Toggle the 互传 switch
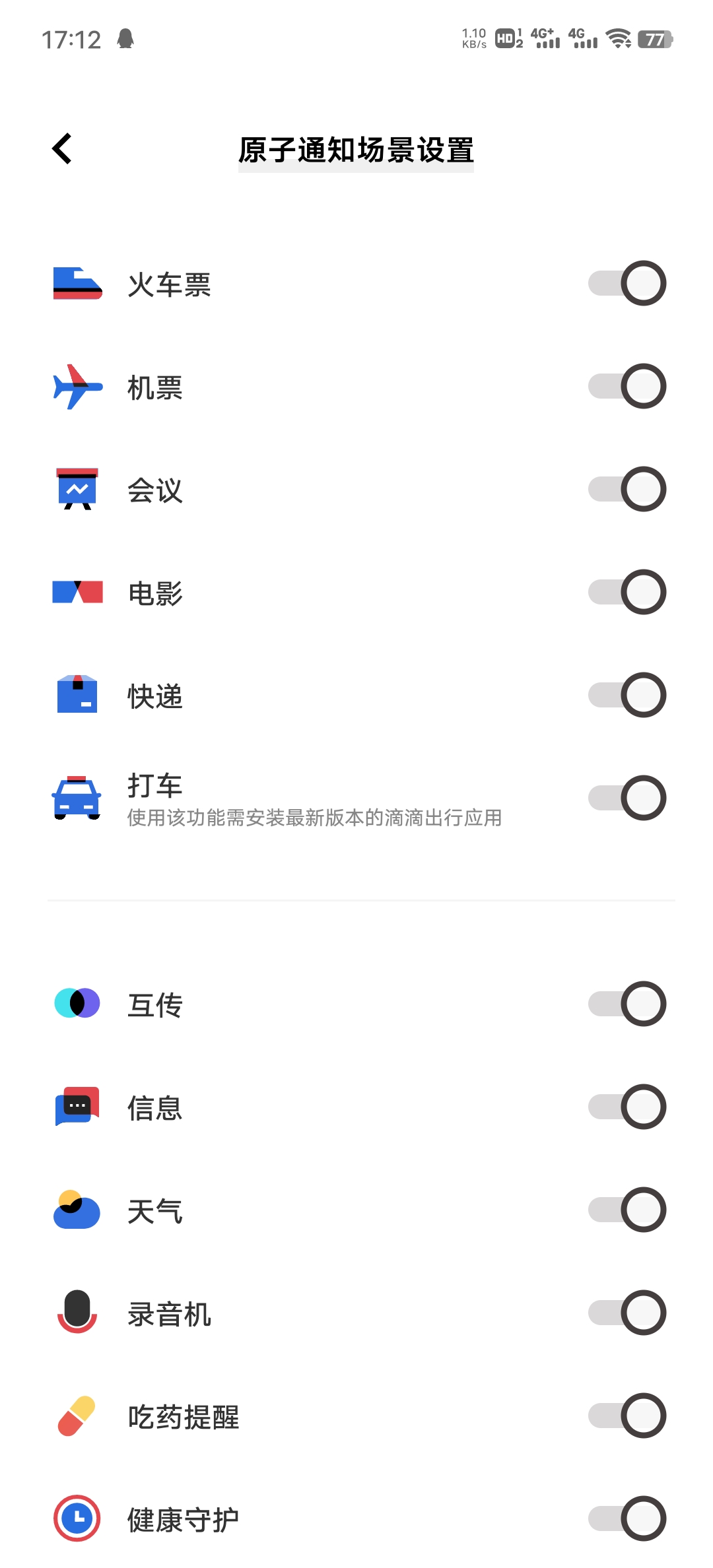This screenshot has height=1568, width=713. click(627, 1004)
